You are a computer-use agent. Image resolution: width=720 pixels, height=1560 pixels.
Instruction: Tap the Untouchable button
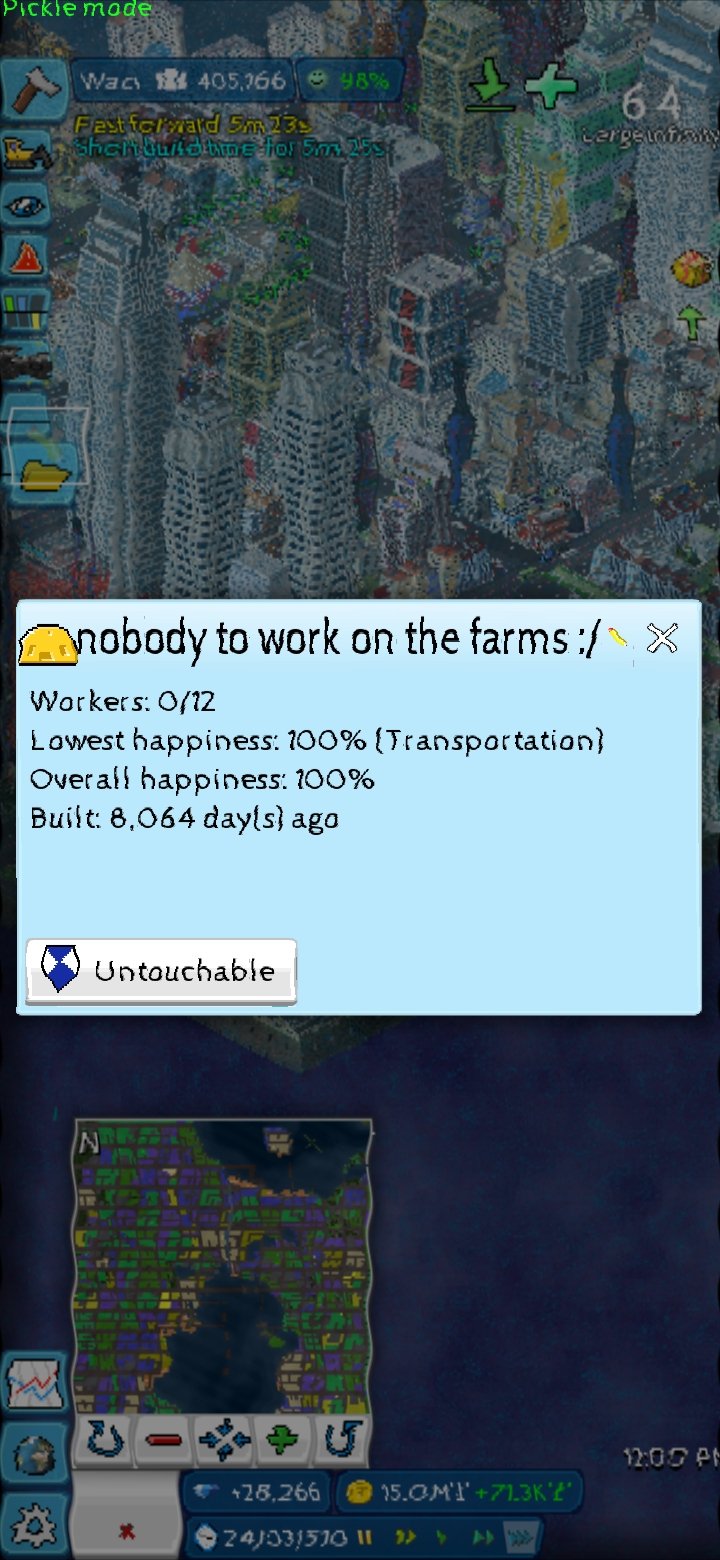coord(161,970)
